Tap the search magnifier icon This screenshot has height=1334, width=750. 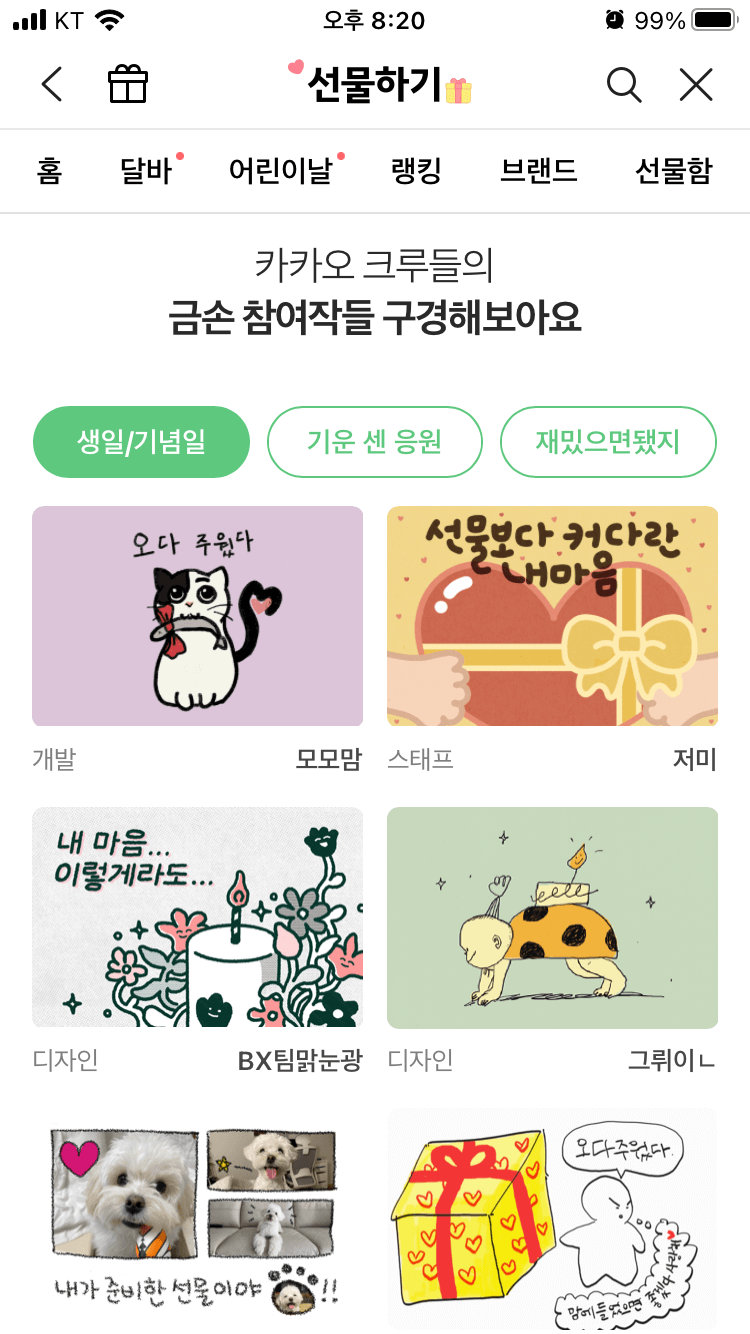pyautogui.click(x=624, y=85)
